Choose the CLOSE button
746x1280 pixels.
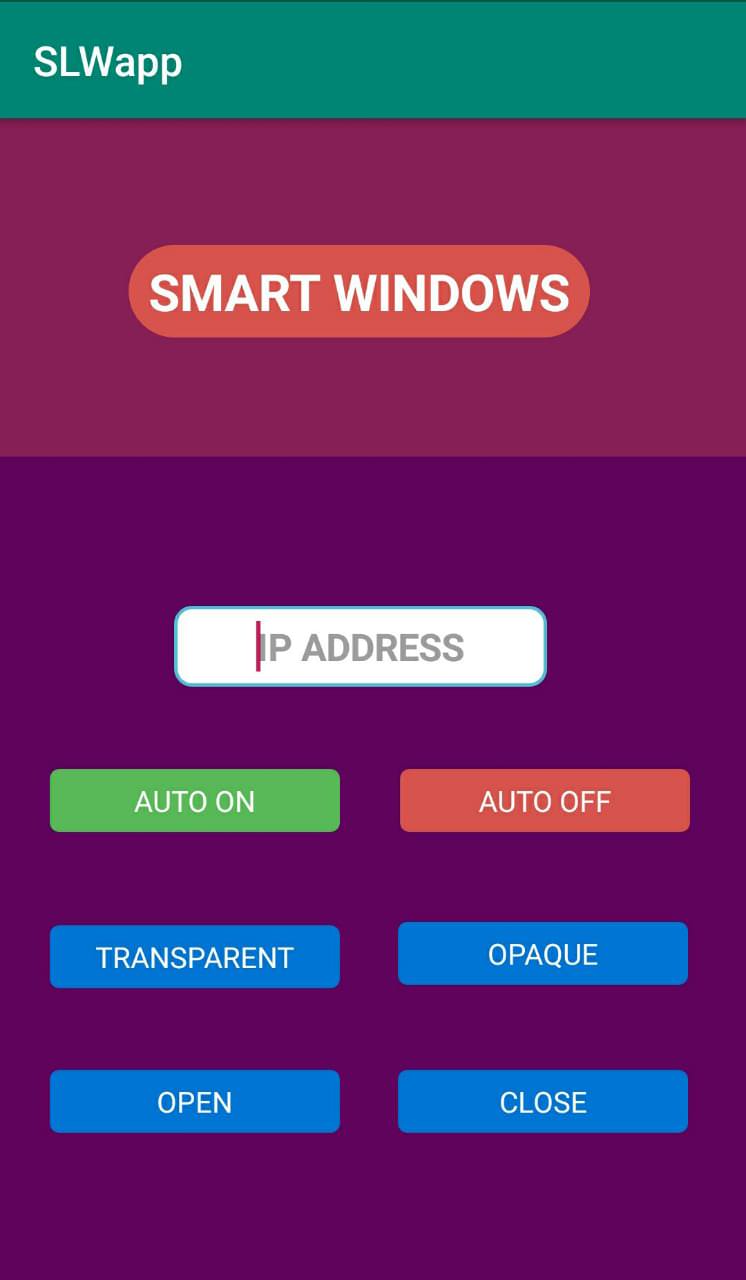click(x=543, y=1102)
